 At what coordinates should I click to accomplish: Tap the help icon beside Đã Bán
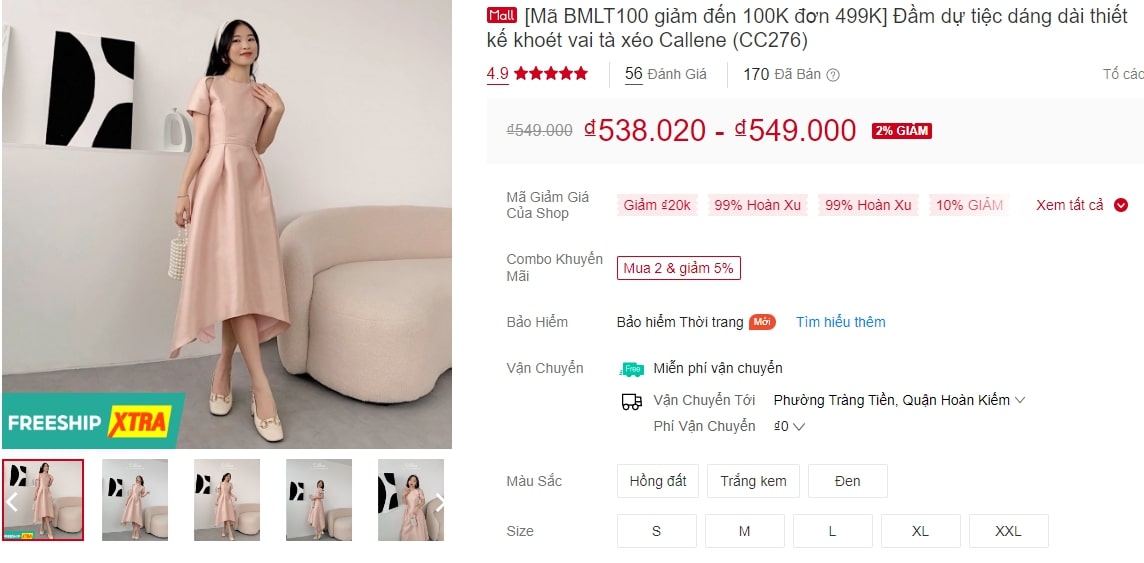833,75
